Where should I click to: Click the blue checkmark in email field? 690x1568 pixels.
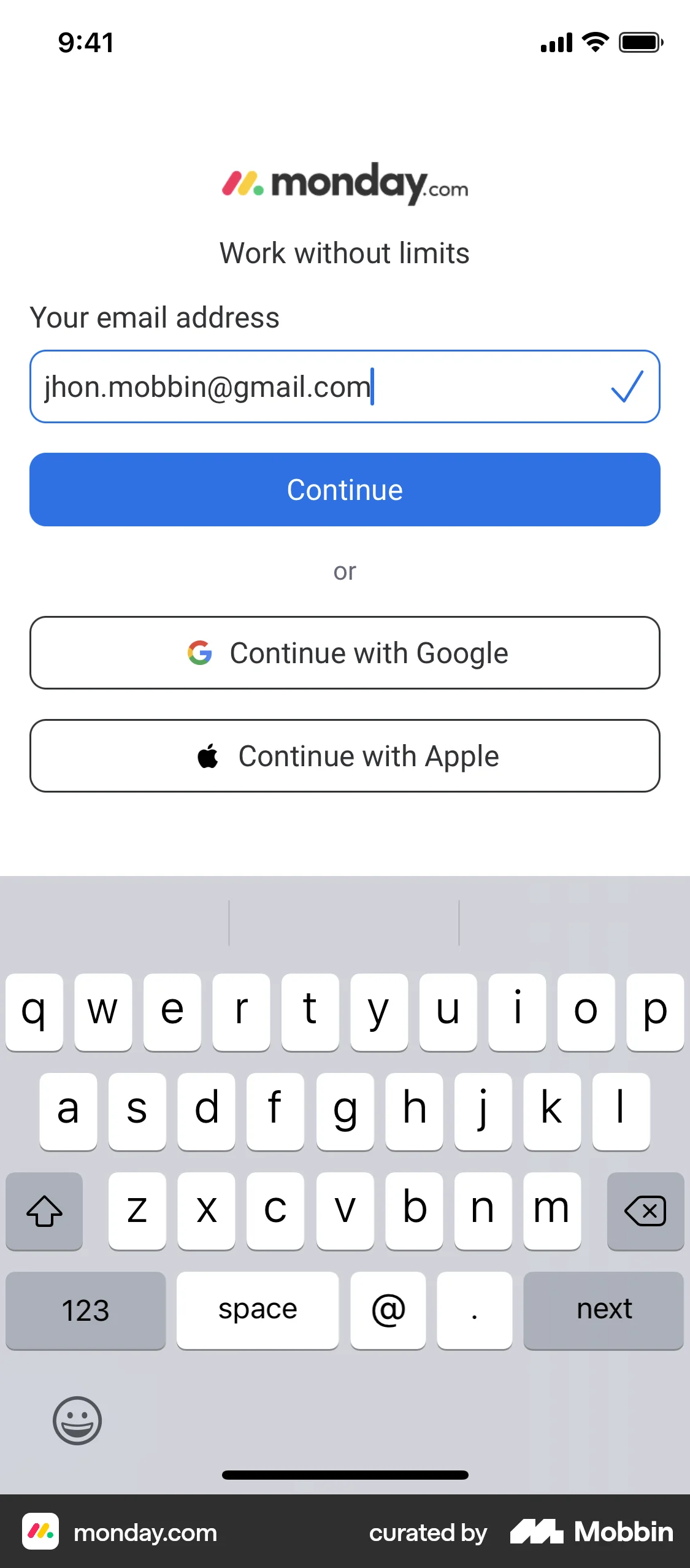point(626,386)
